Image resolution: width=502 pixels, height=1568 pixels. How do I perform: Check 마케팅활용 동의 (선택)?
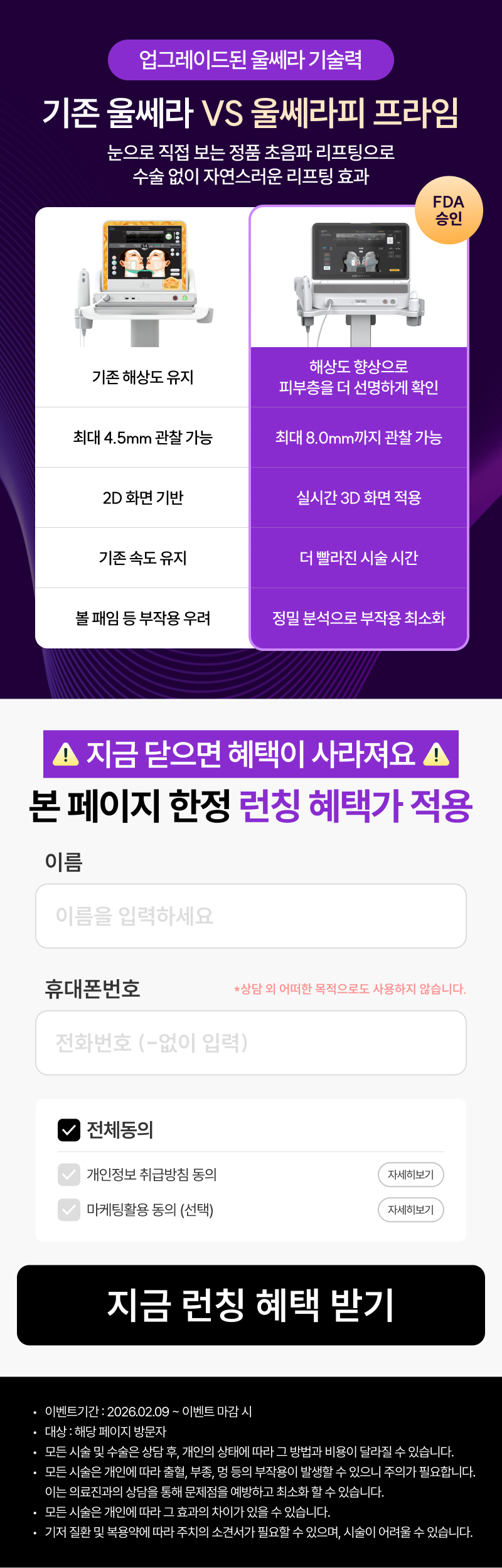(69, 1210)
